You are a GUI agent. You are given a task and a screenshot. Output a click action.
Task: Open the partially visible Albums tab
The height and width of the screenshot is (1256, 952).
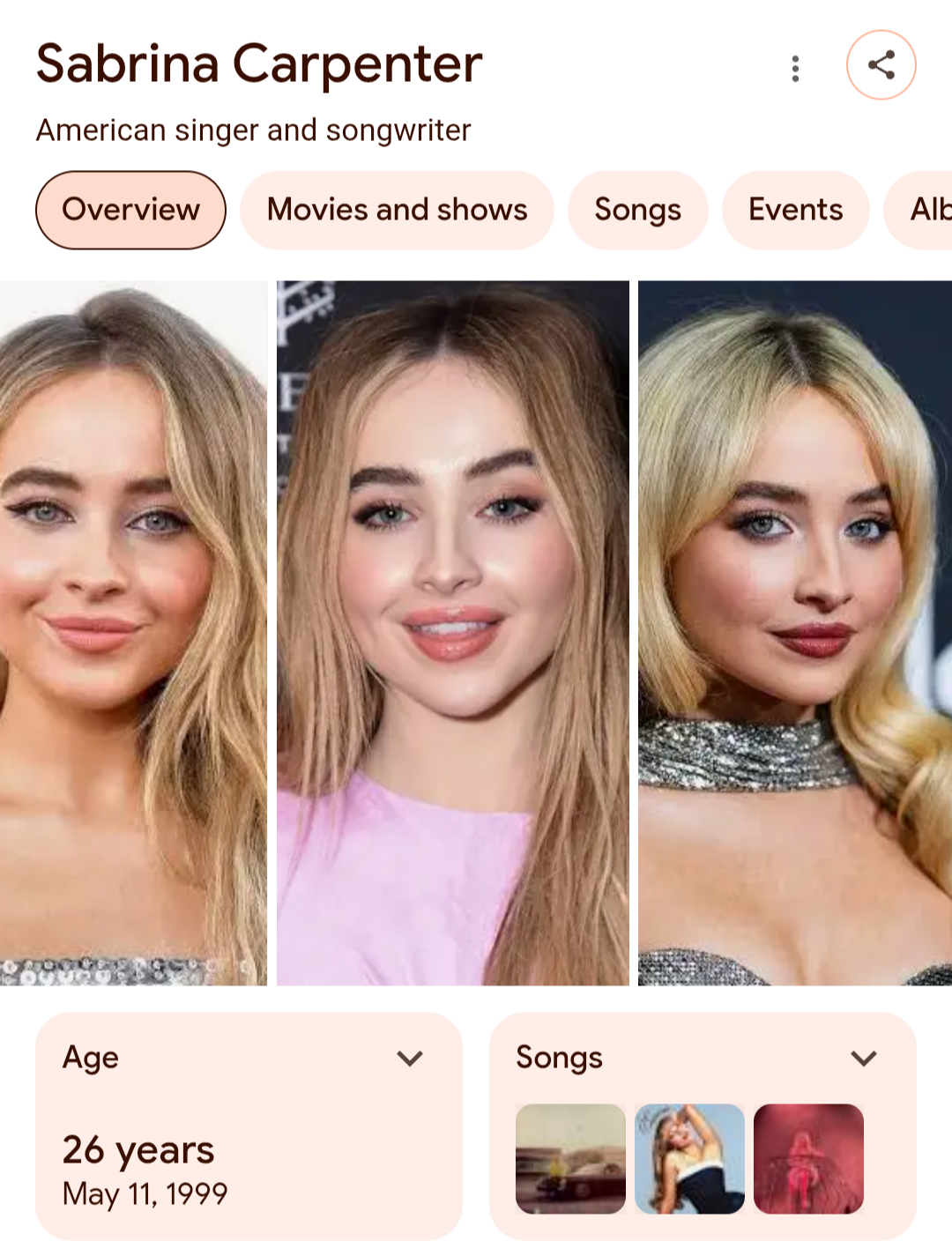click(x=926, y=210)
